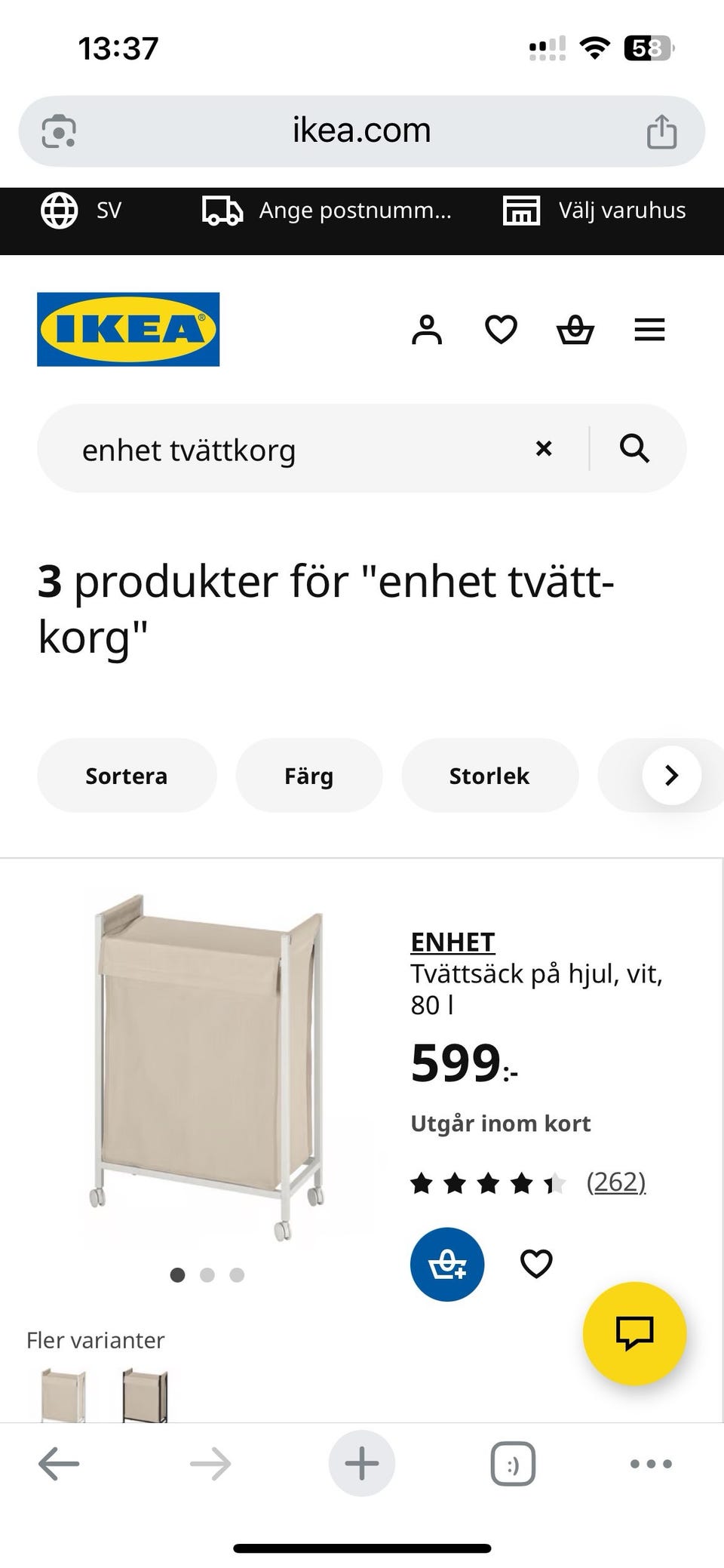
Task: View the 262 product reviews
Action: (616, 1182)
